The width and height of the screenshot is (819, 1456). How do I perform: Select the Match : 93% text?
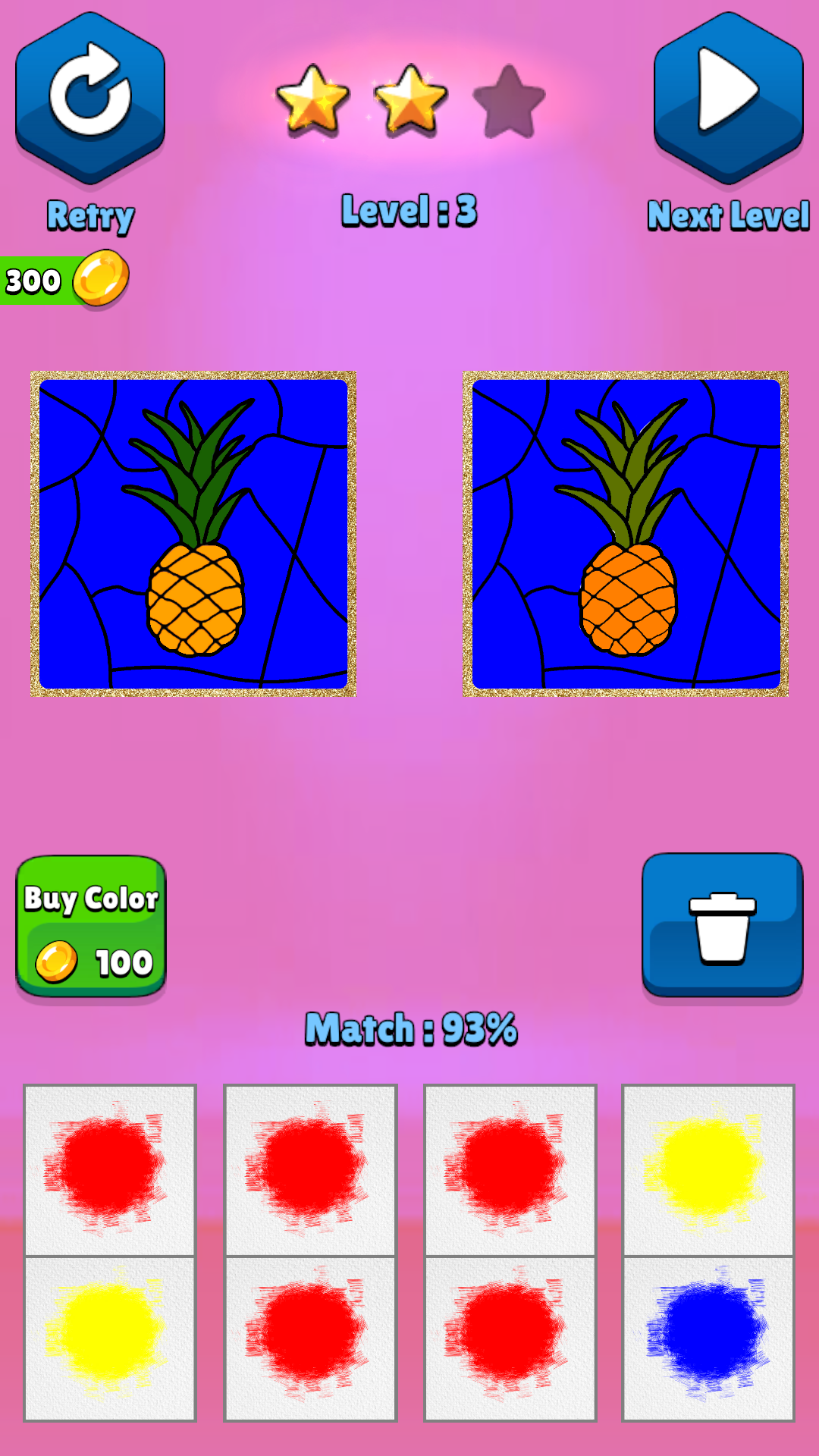coord(409,1028)
